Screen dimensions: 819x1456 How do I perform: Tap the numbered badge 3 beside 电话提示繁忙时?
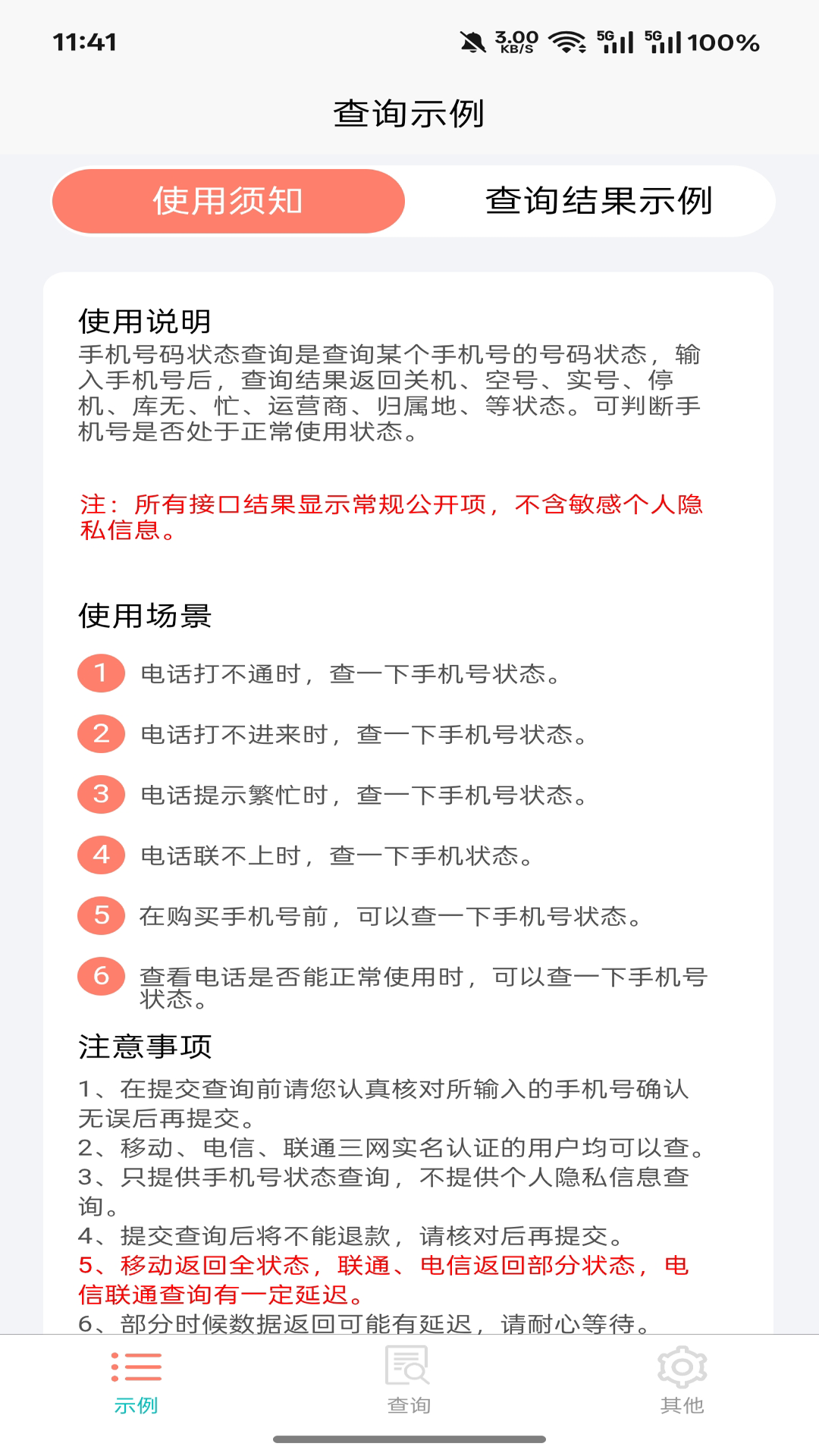point(100,795)
